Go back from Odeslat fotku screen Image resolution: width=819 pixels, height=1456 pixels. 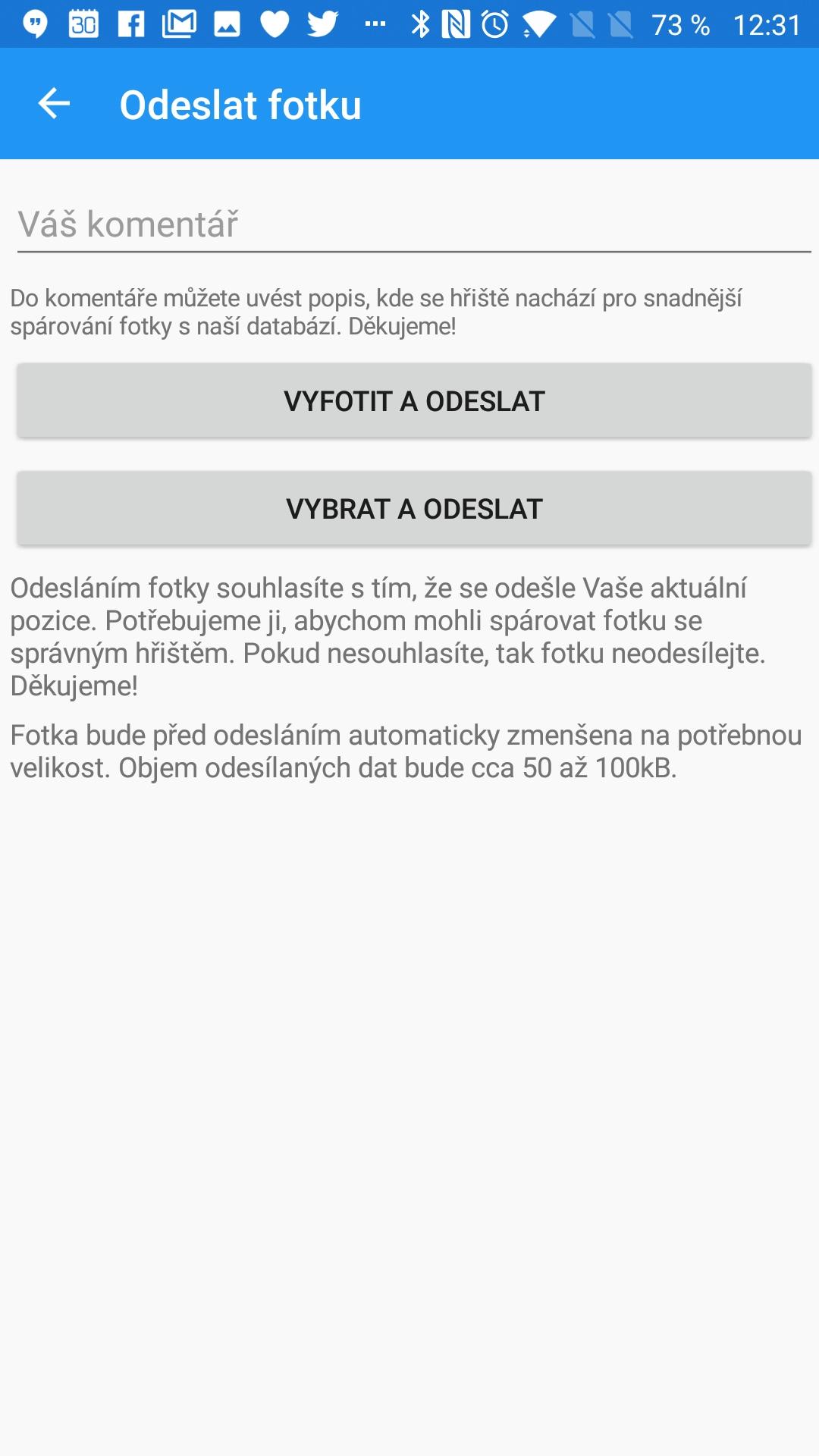54,104
